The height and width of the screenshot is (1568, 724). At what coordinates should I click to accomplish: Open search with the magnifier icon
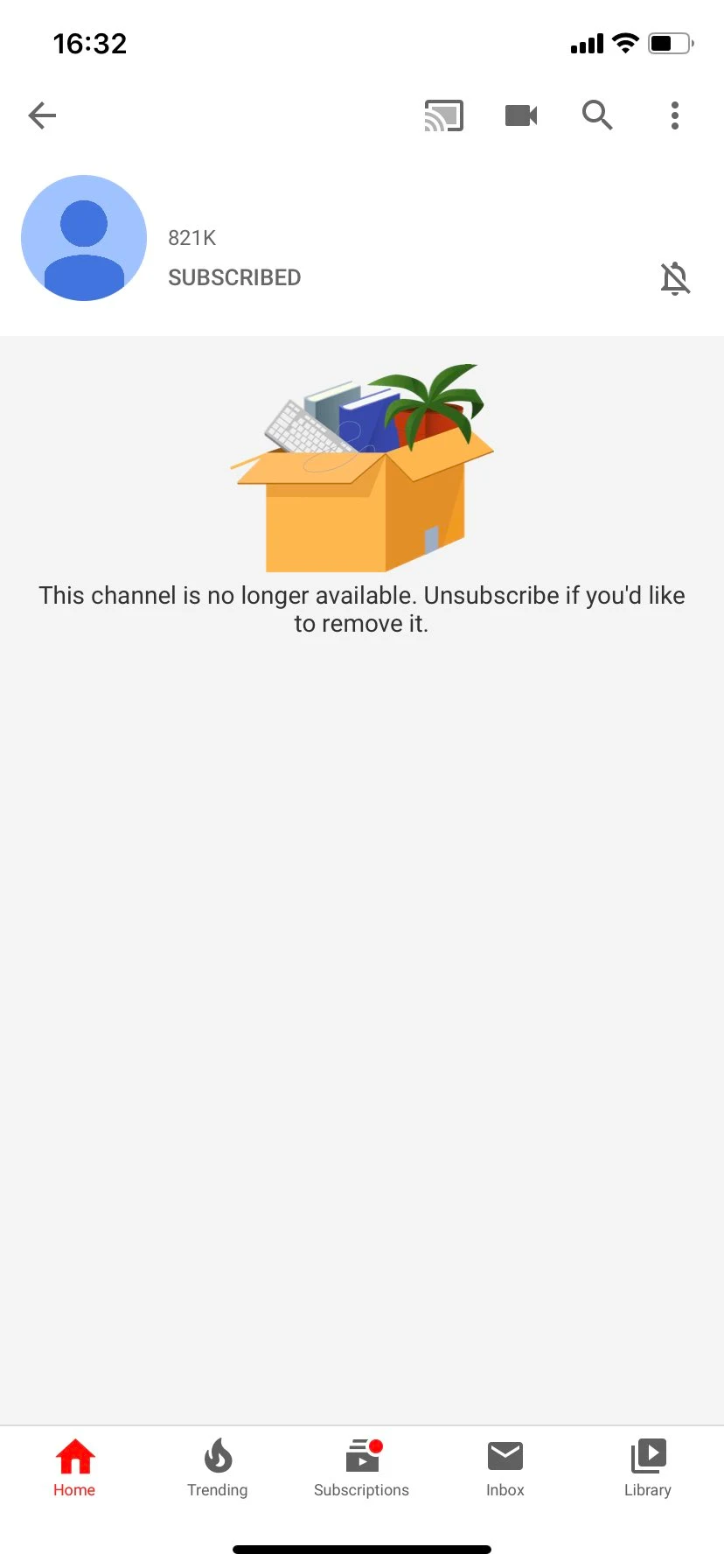click(597, 115)
